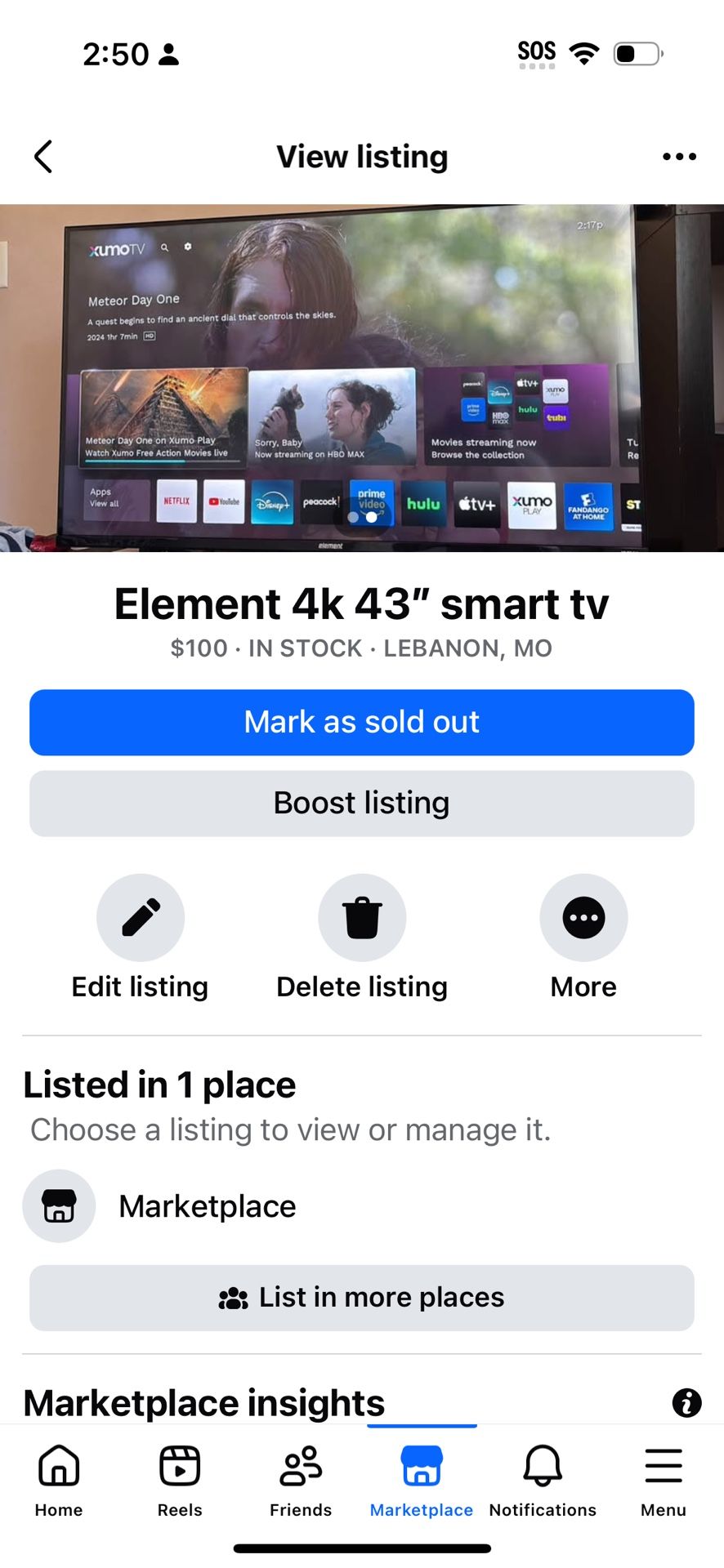Mark the listing as sold out
The width and height of the screenshot is (724, 1568).
[362, 722]
